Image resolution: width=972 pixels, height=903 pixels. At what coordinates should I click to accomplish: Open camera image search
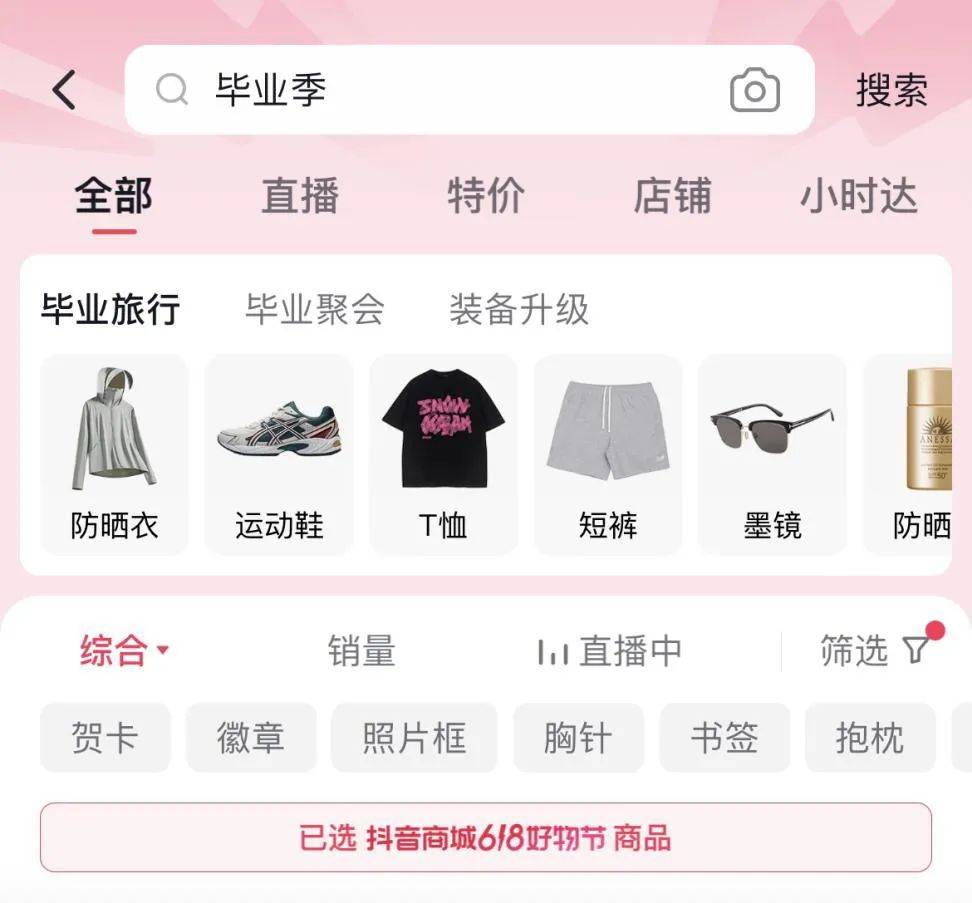click(755, 91)
